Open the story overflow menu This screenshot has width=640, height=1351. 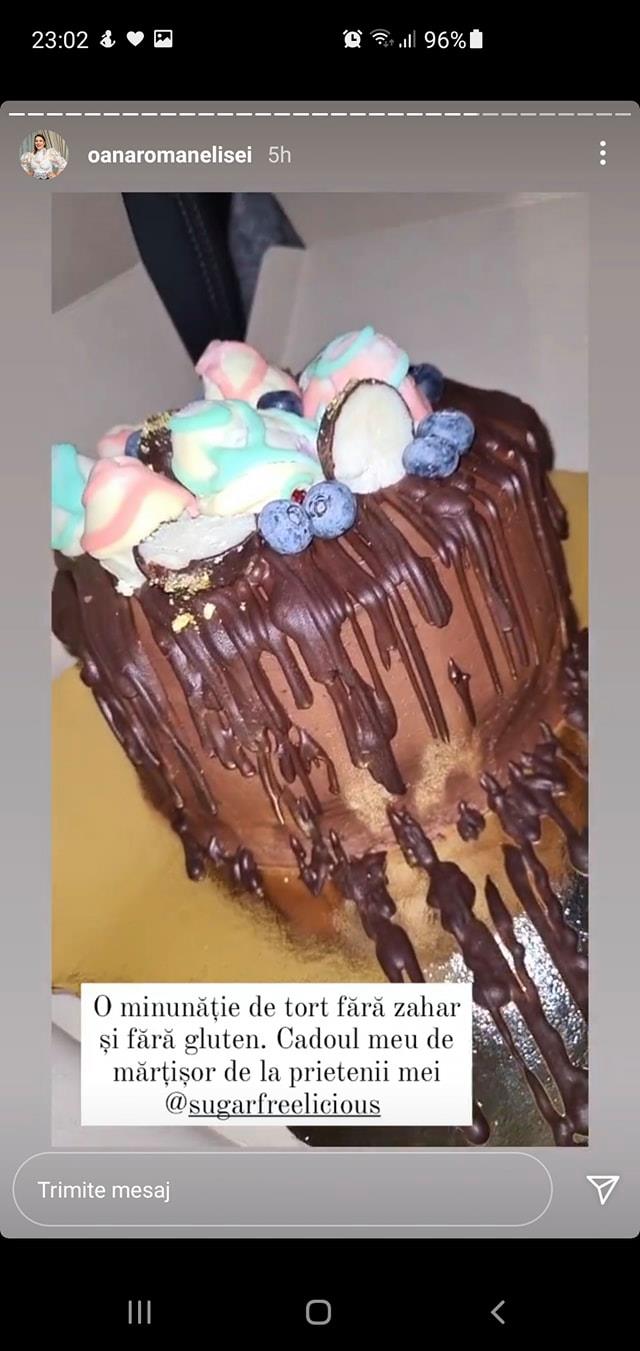[602, 153]
